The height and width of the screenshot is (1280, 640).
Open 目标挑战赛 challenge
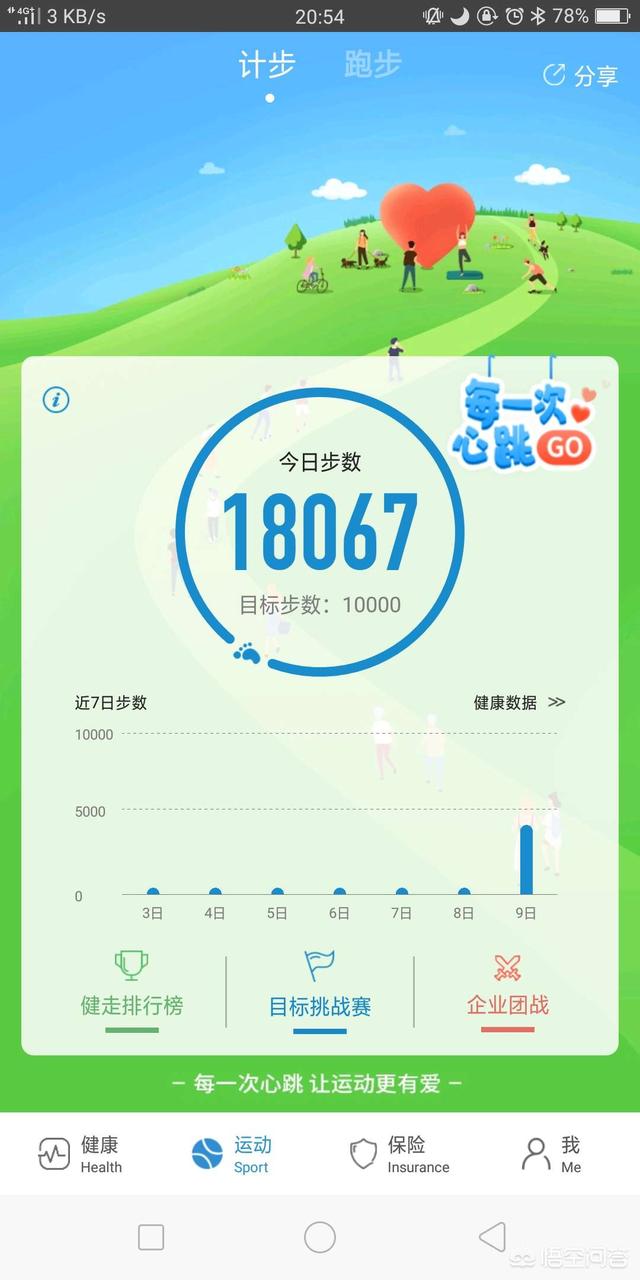pos(320,988)
